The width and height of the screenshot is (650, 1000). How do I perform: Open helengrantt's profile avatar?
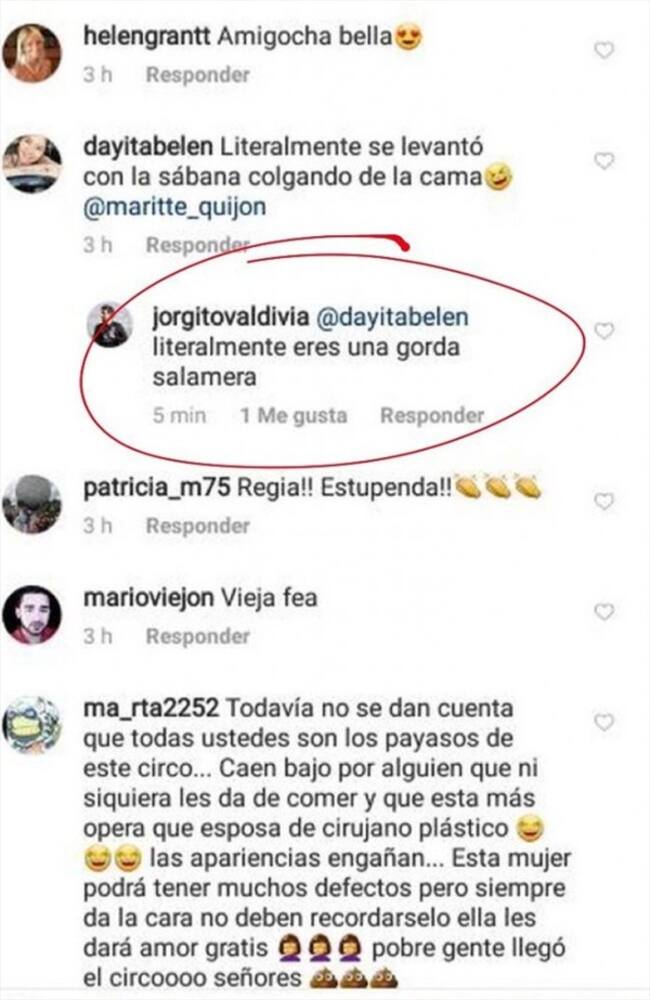[32, 52]
